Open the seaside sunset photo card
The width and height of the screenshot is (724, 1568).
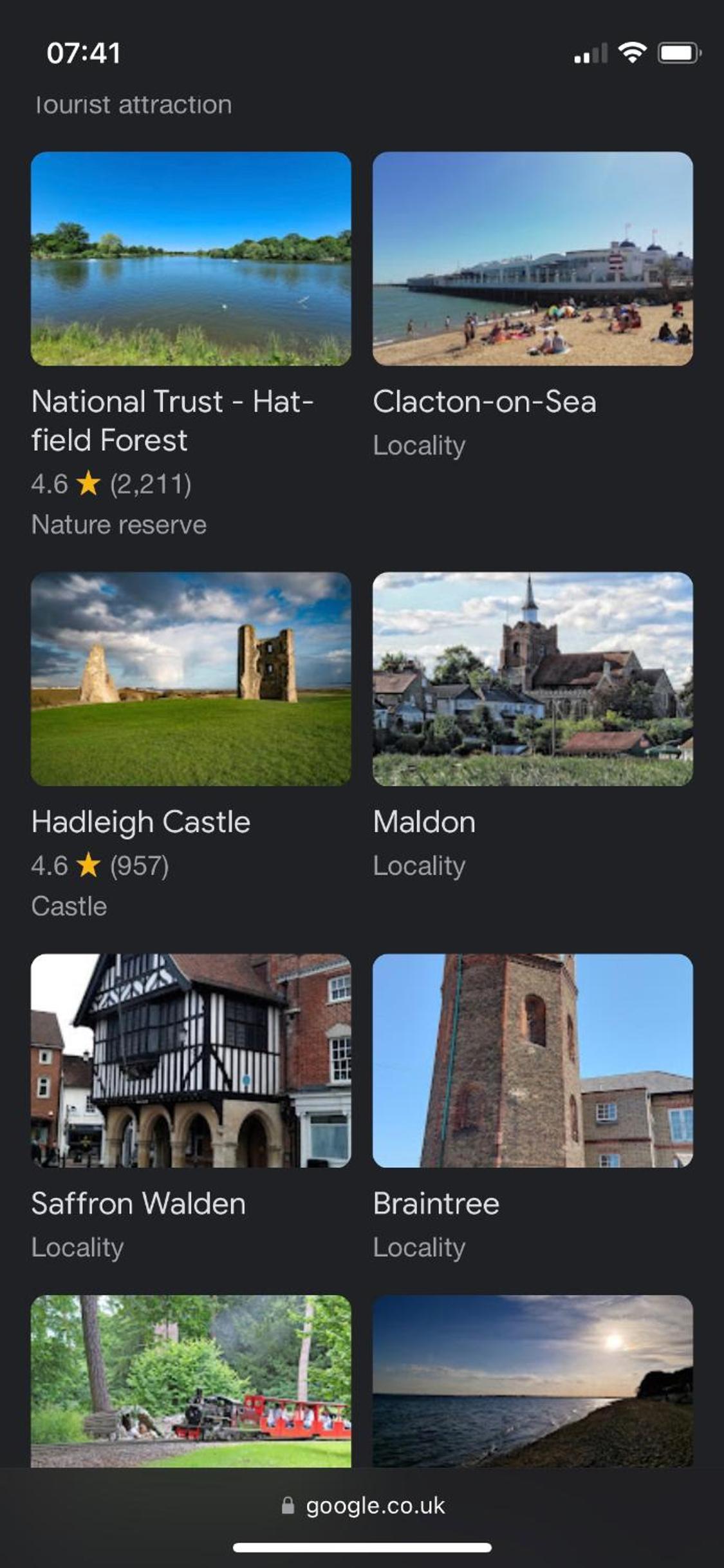tap(533, 1381)
